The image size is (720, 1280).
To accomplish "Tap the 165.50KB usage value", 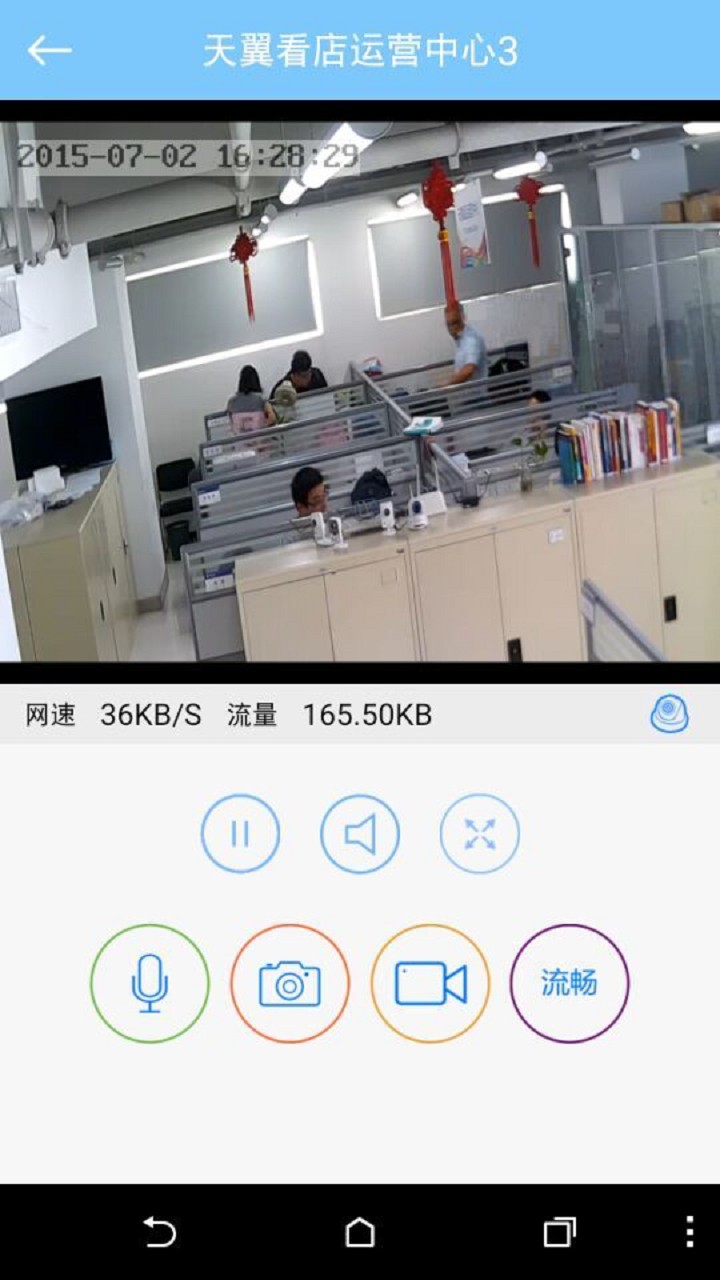I will tap(369, 716).
